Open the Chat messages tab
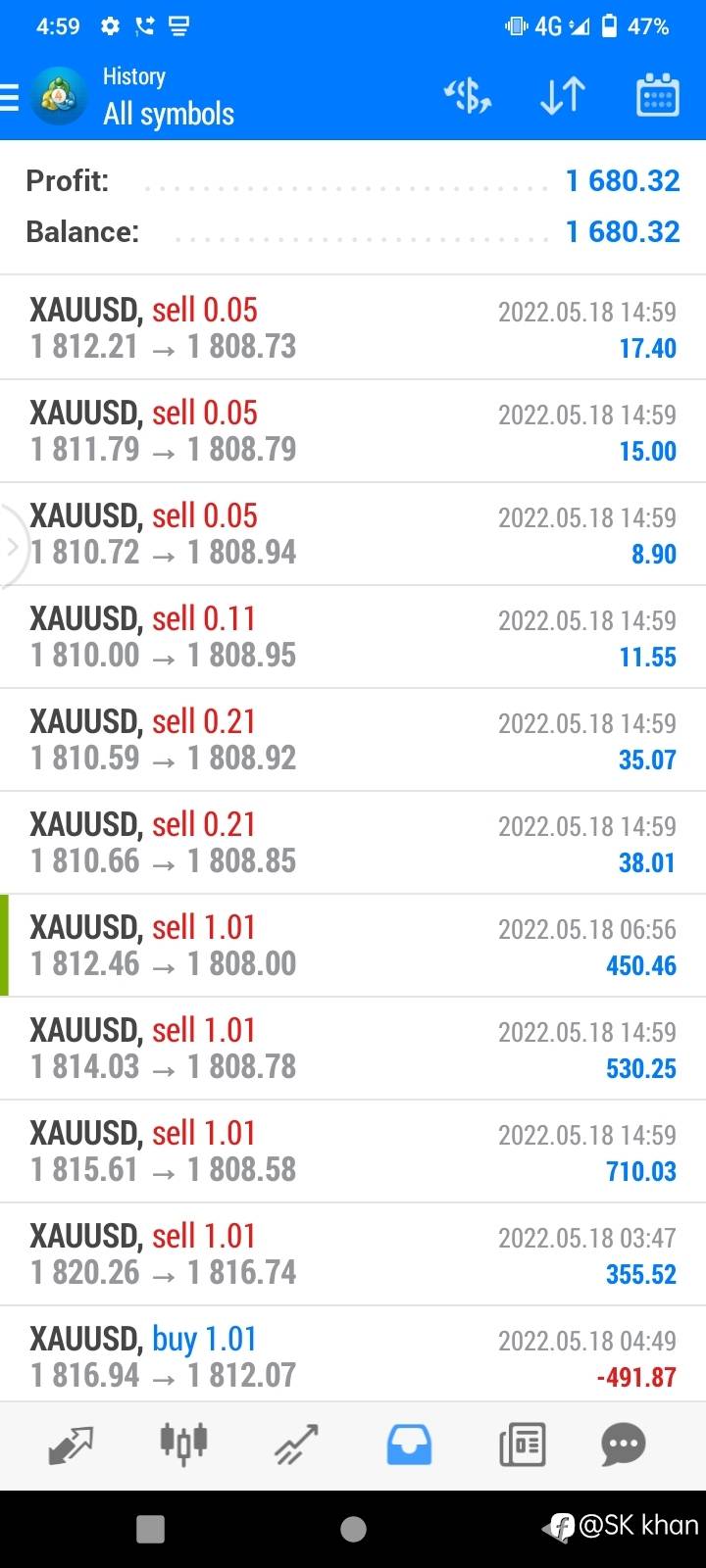The width and height of the screenshot is (706, 1568). [624, 1445]
